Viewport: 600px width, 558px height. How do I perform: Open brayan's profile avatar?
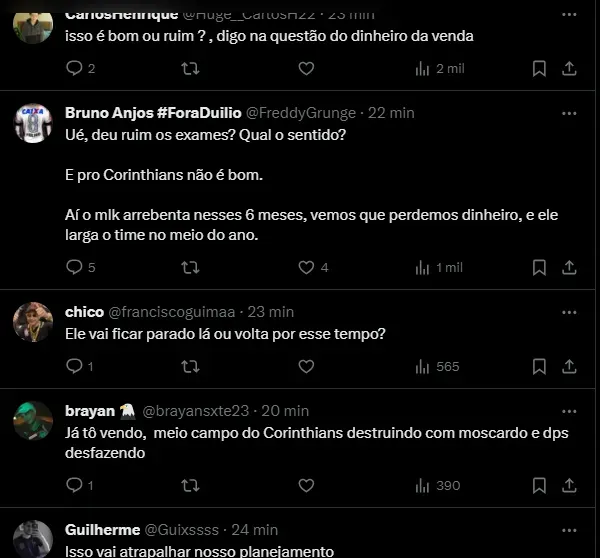[33, 421]
